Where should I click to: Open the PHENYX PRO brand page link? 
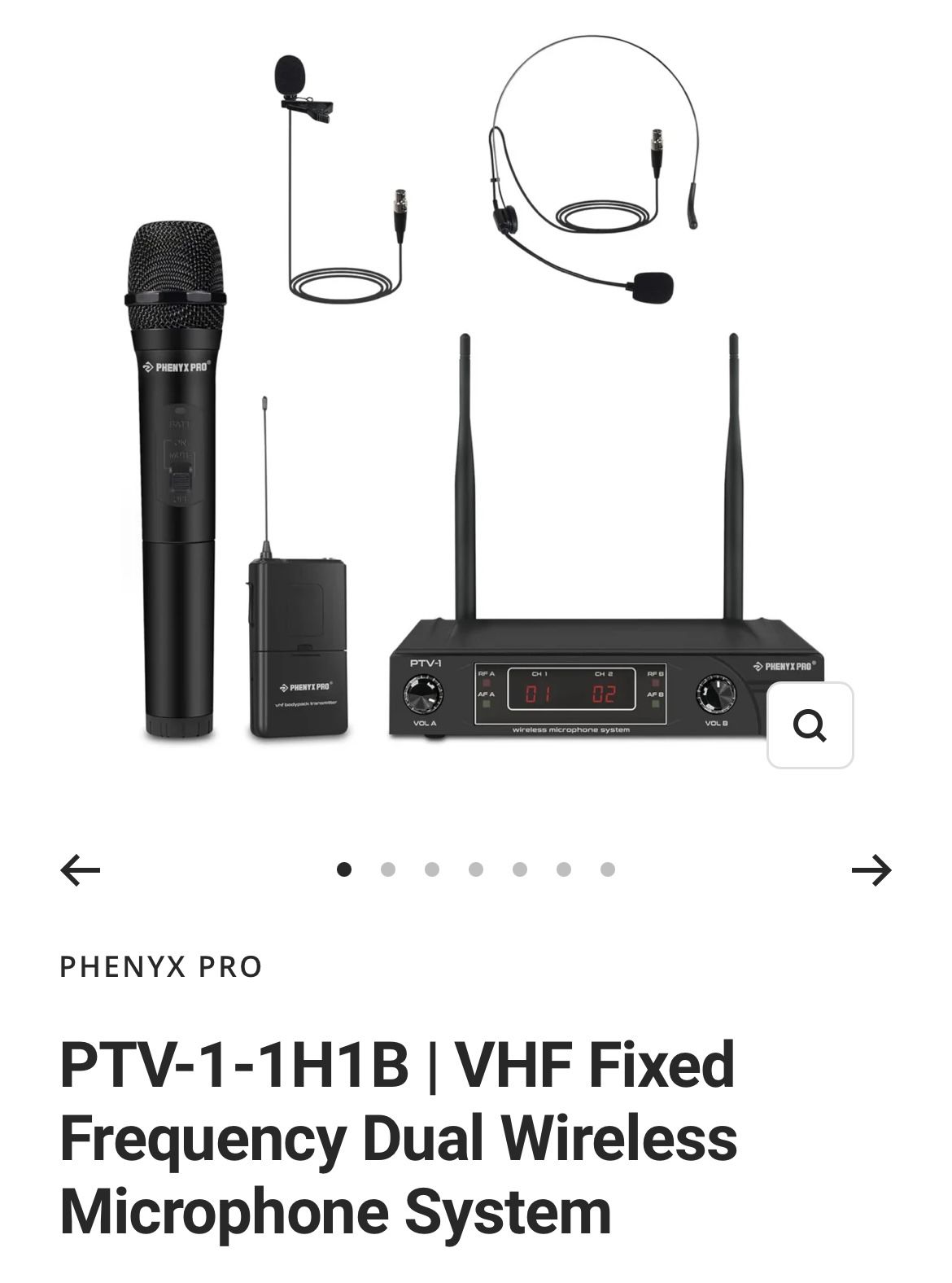160,965
